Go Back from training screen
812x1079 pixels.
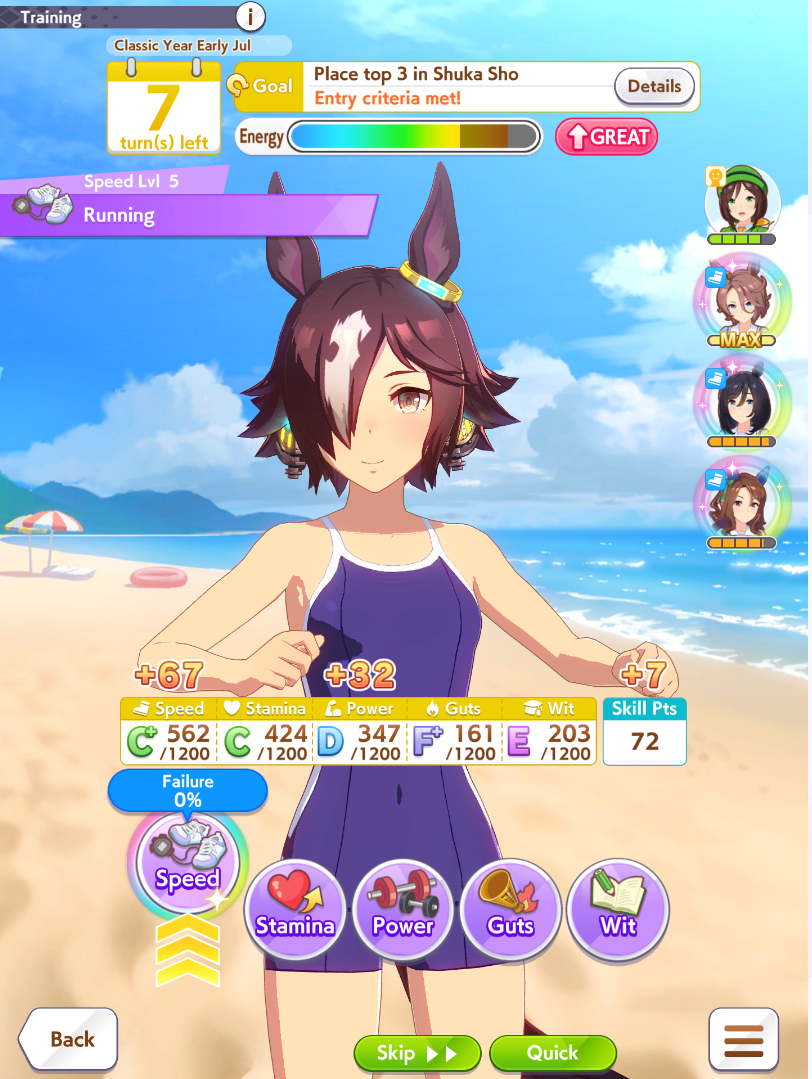coord(69,1039)
